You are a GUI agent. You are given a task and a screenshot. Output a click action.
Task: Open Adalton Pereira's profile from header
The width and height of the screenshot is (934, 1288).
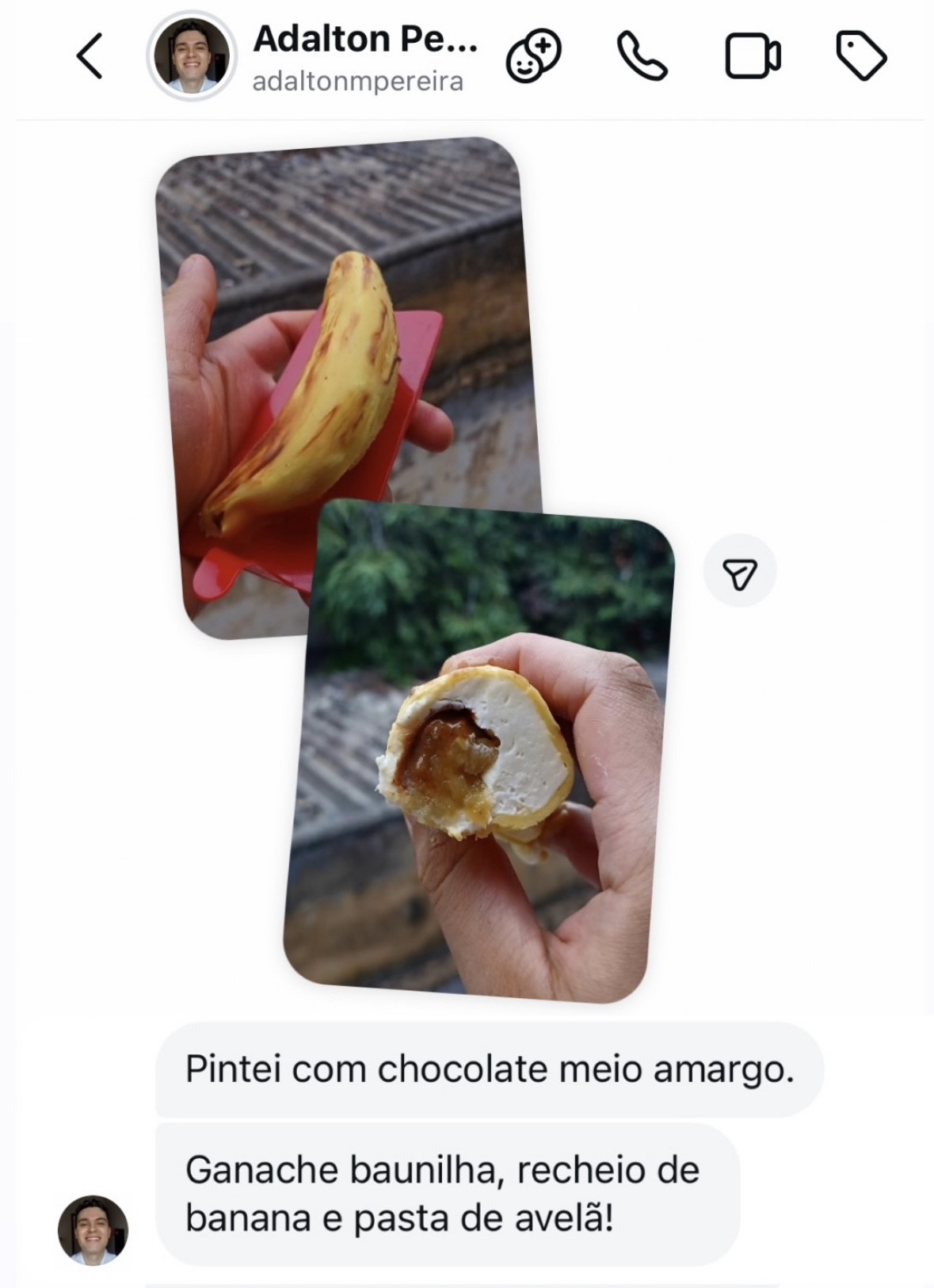[364, 56]
